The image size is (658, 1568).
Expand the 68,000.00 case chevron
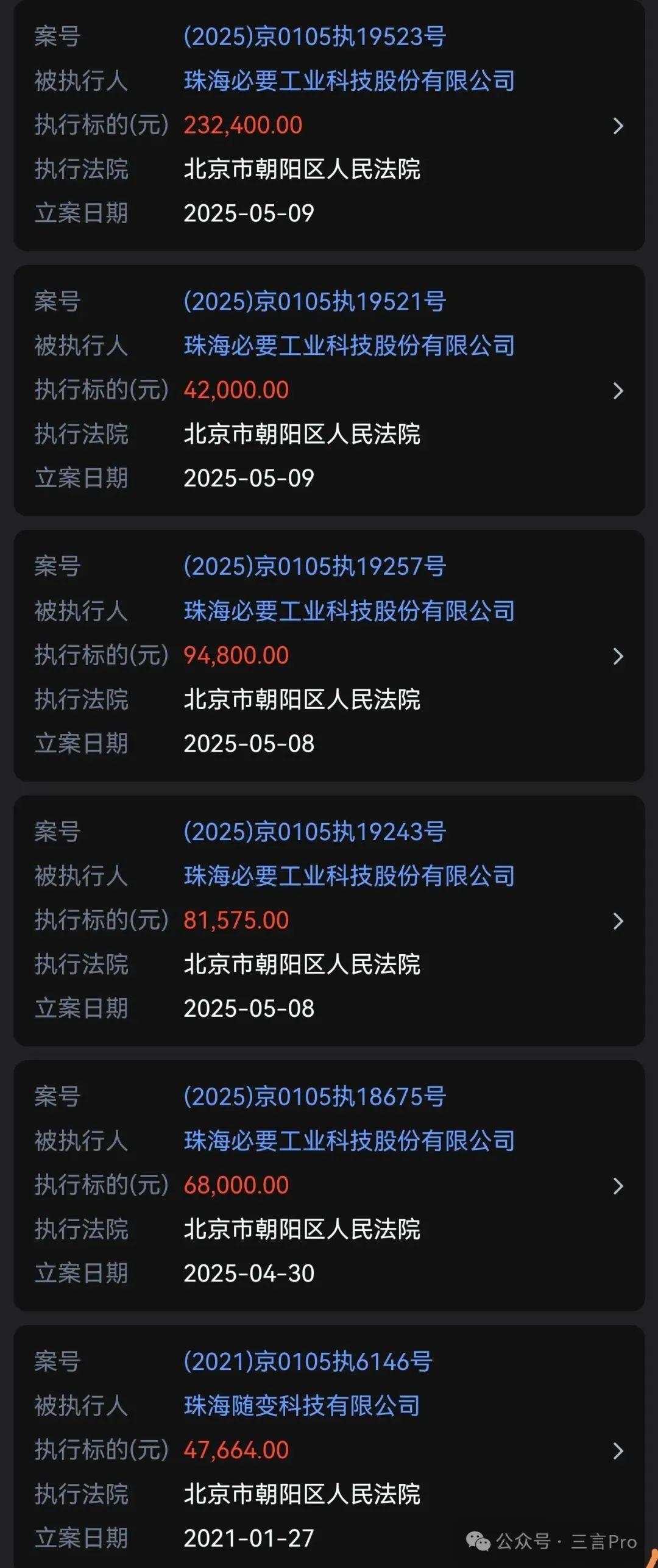tap(618, 1186)
